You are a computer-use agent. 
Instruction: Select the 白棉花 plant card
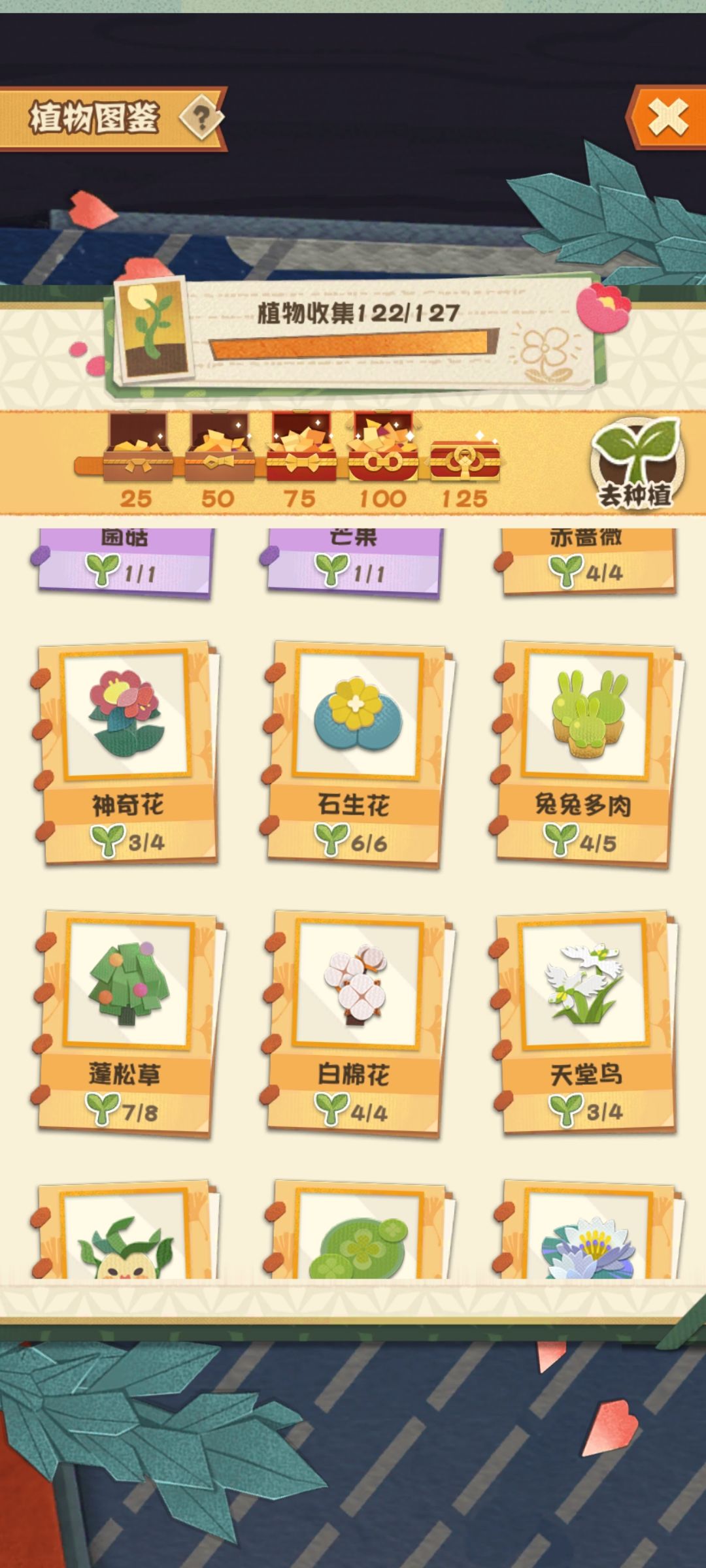click(x=356, y=1024)
